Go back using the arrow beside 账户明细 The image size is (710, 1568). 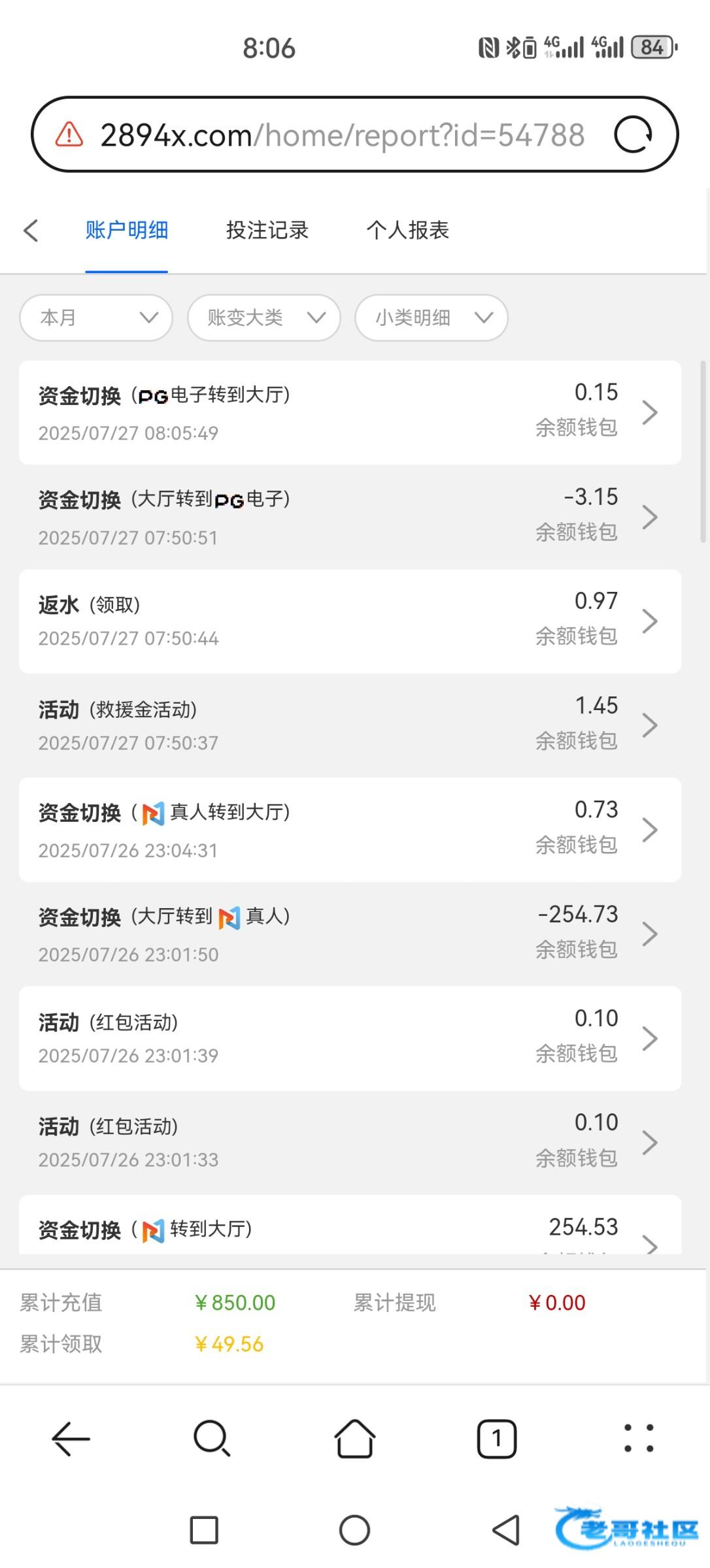(31, 230)
